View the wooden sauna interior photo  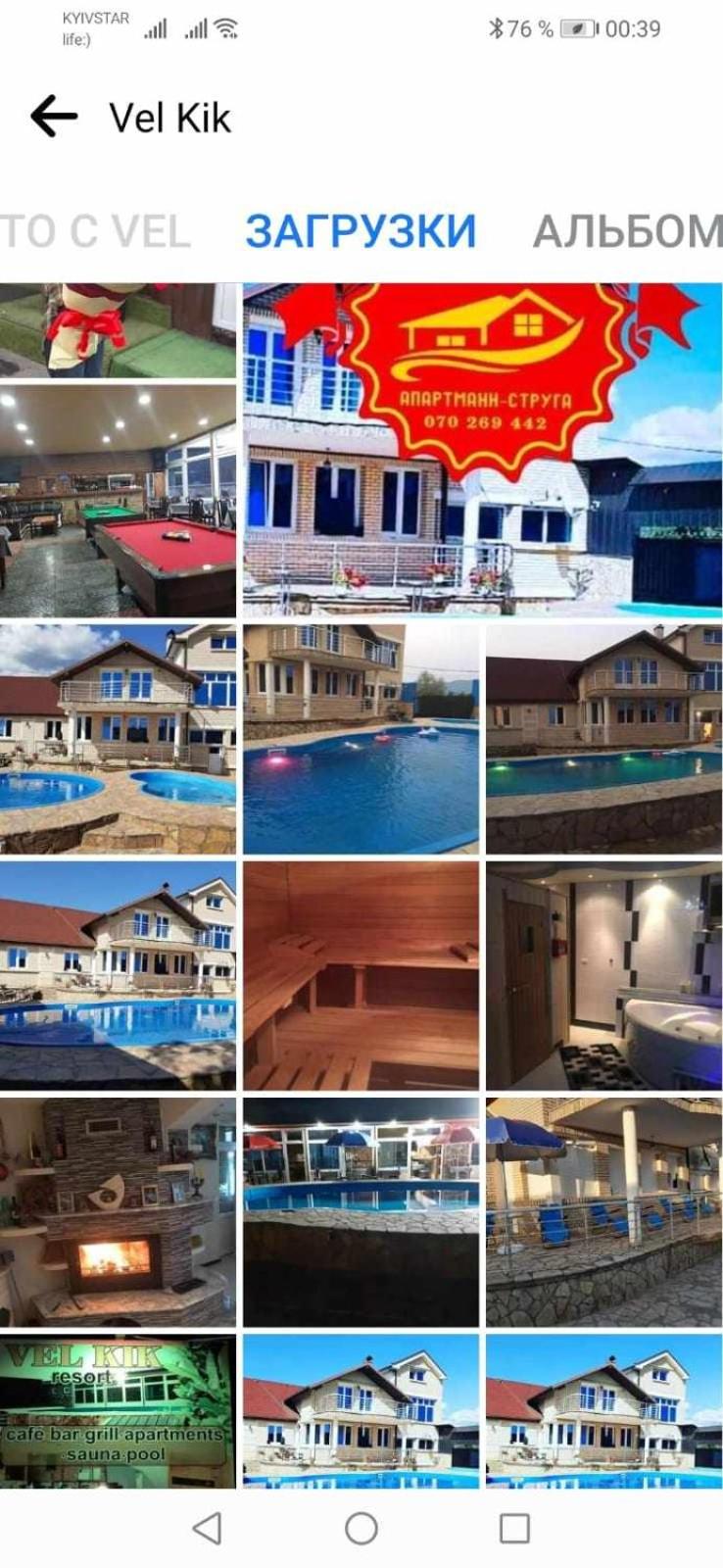click(x=361, y=976)
